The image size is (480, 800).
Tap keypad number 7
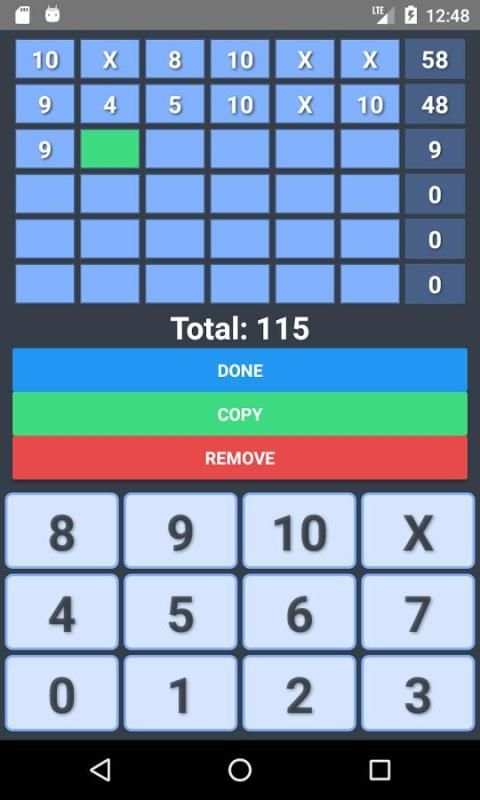point(418,612)
